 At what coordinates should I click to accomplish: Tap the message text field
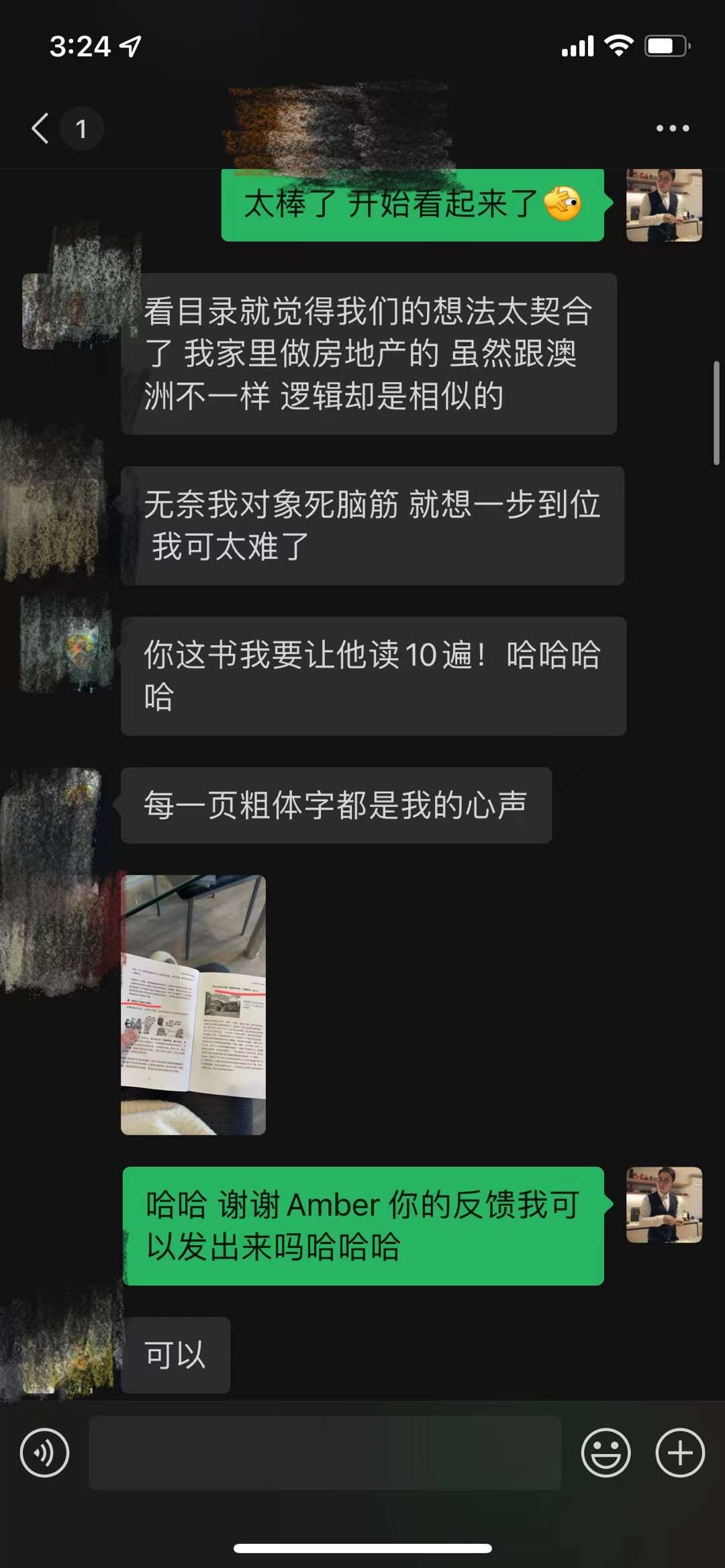click(325, 1453)
